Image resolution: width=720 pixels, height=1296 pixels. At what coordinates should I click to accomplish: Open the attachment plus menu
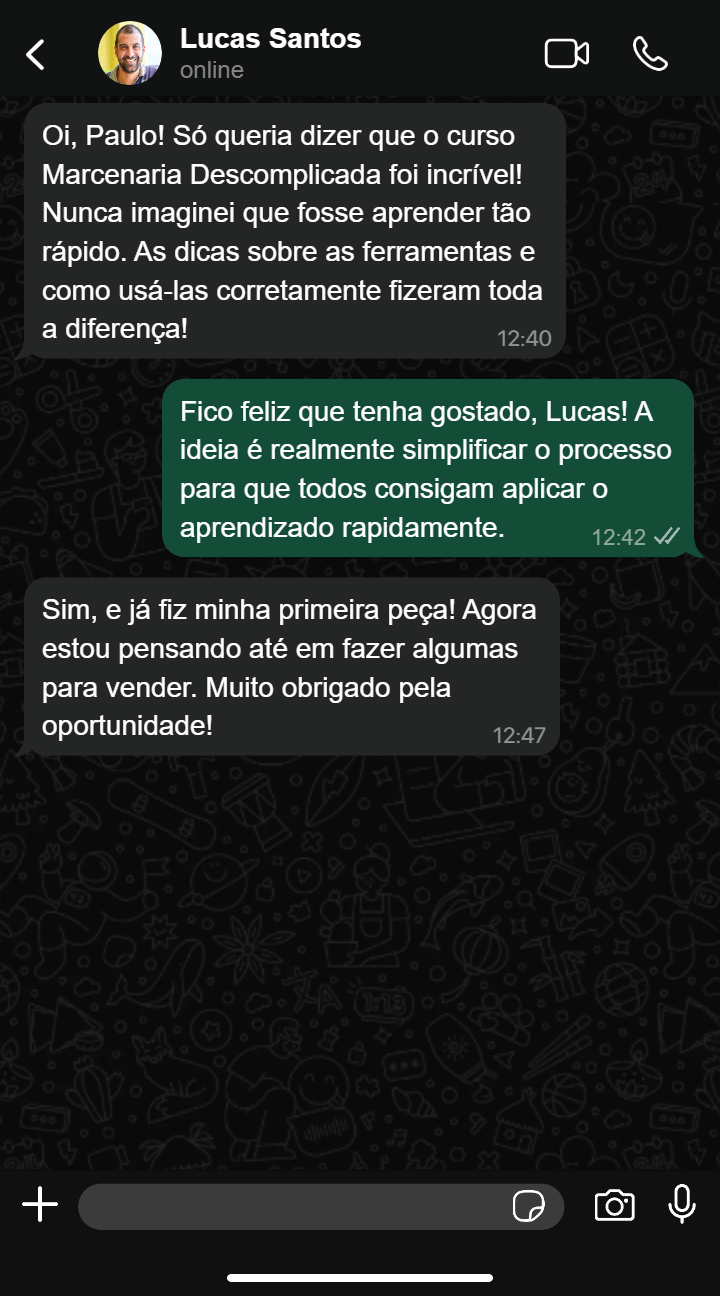pyautogui.click(x=40, y=1205)
